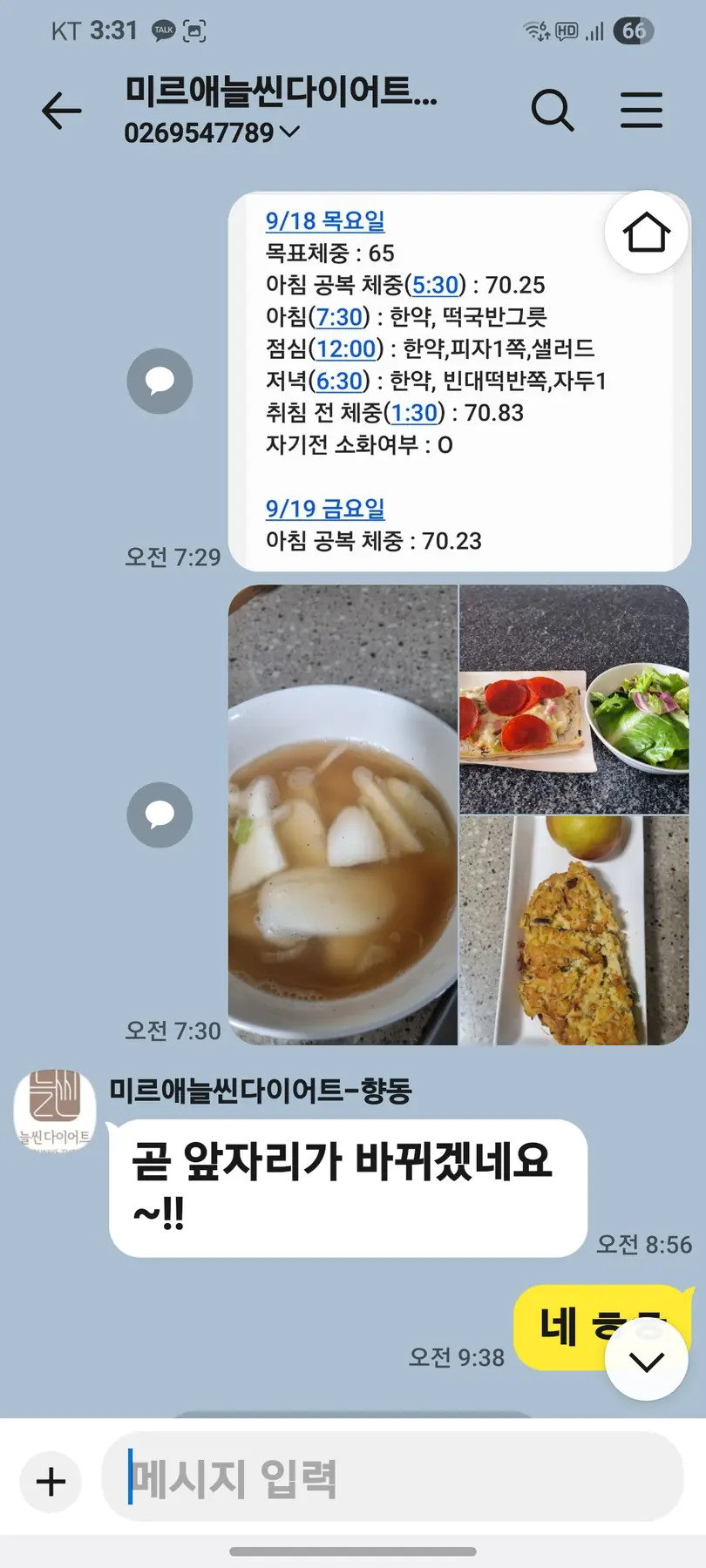706x1568 pixels.
Task: View the pizza and salad photo
Action: (x=574, y=699)
